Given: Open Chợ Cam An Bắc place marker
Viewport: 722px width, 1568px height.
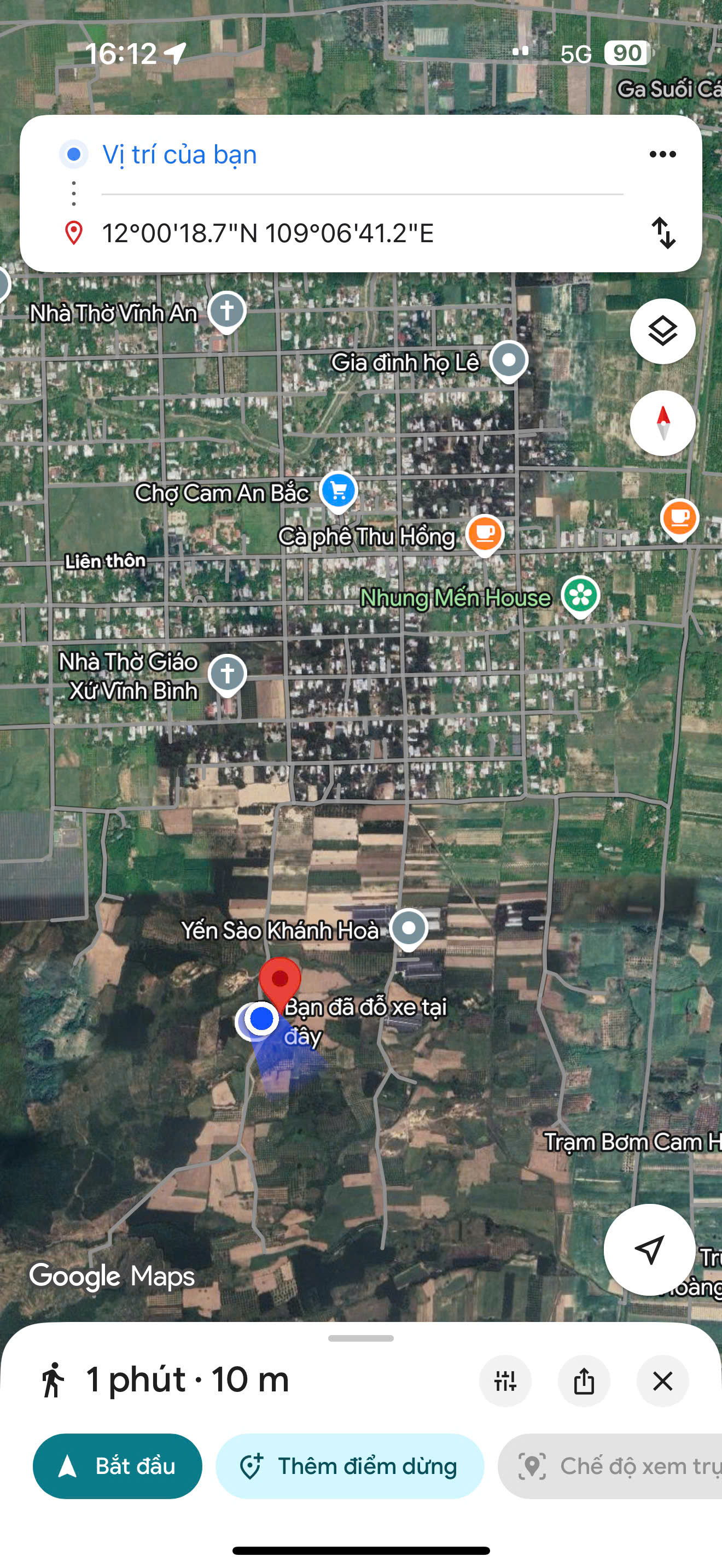Looking at the screenshot, I should pyautogui.click(x=339, y=490).
